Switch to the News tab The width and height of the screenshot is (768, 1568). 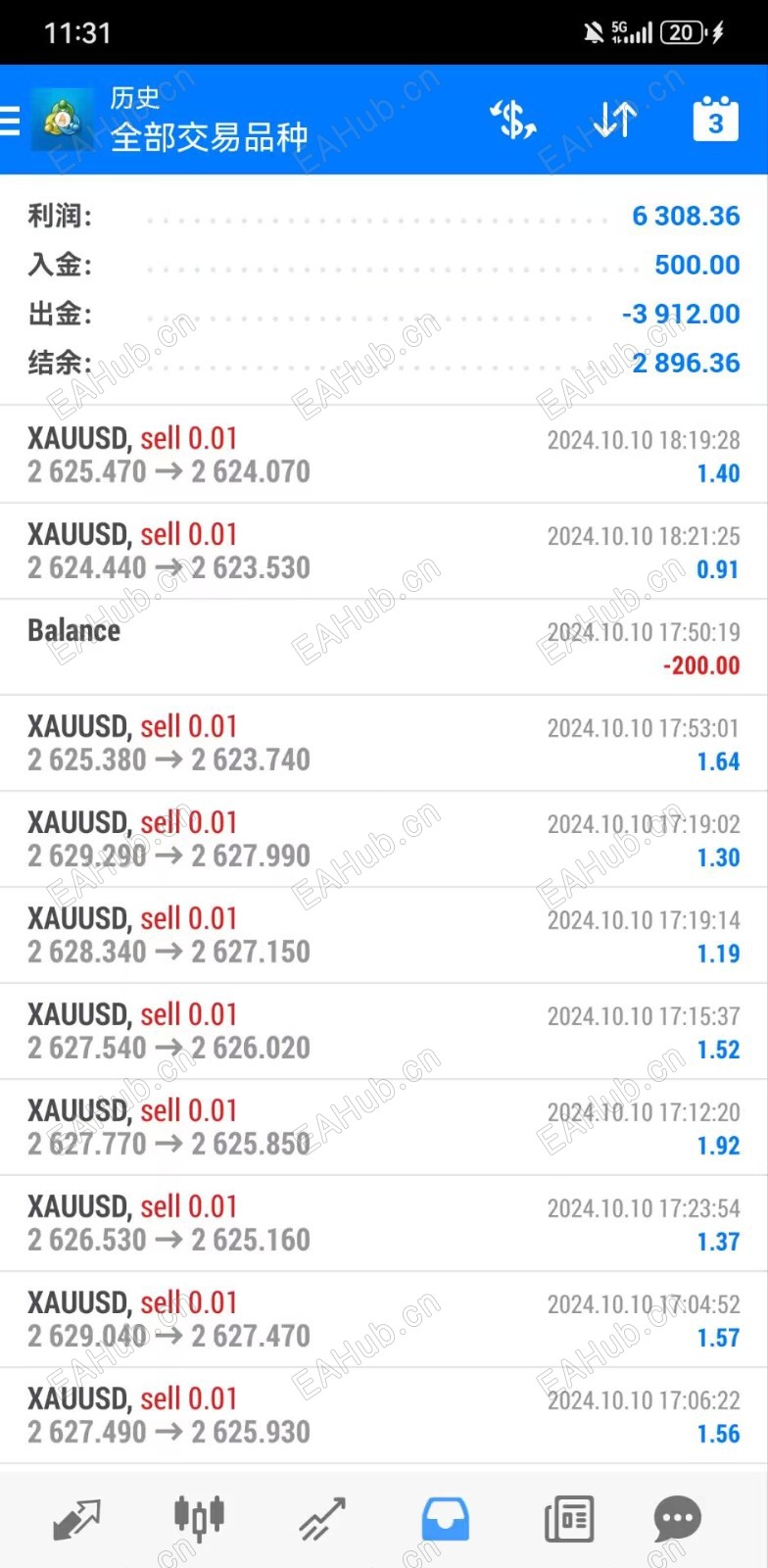[568, 1519]
